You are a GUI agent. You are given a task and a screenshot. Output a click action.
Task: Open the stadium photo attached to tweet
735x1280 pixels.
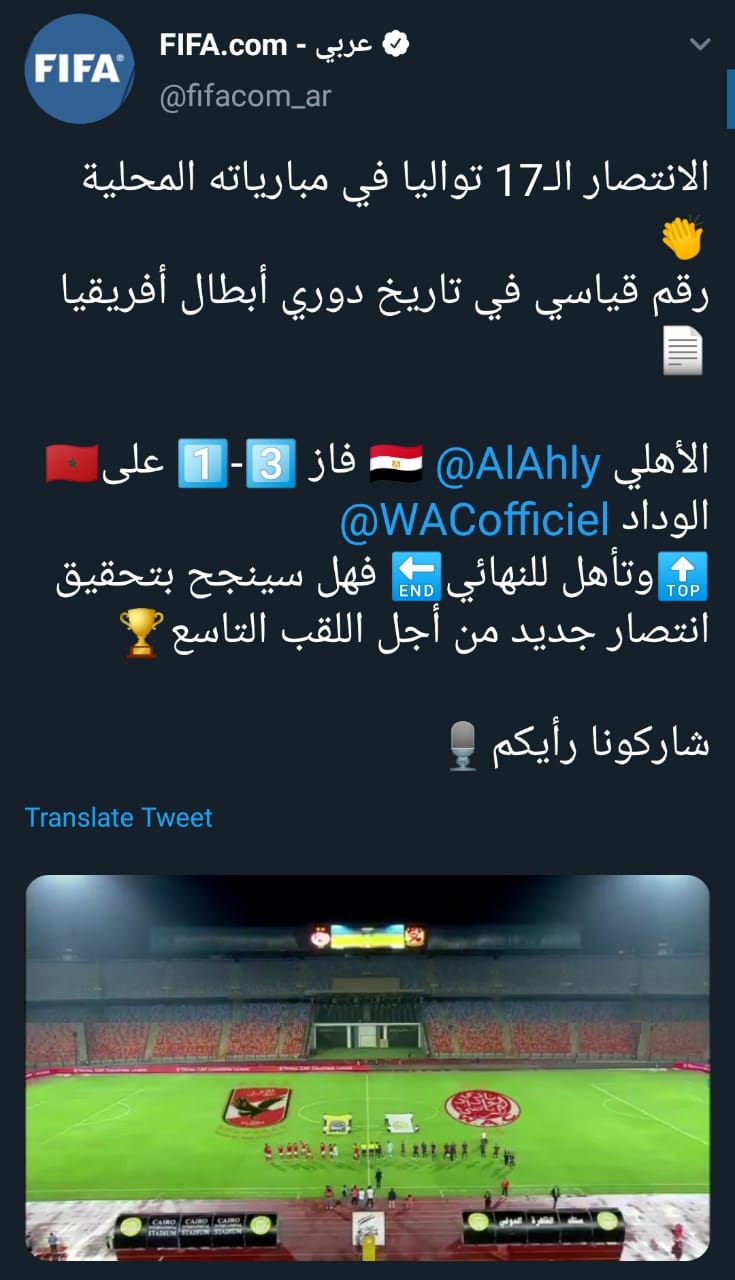[367, 1066]
